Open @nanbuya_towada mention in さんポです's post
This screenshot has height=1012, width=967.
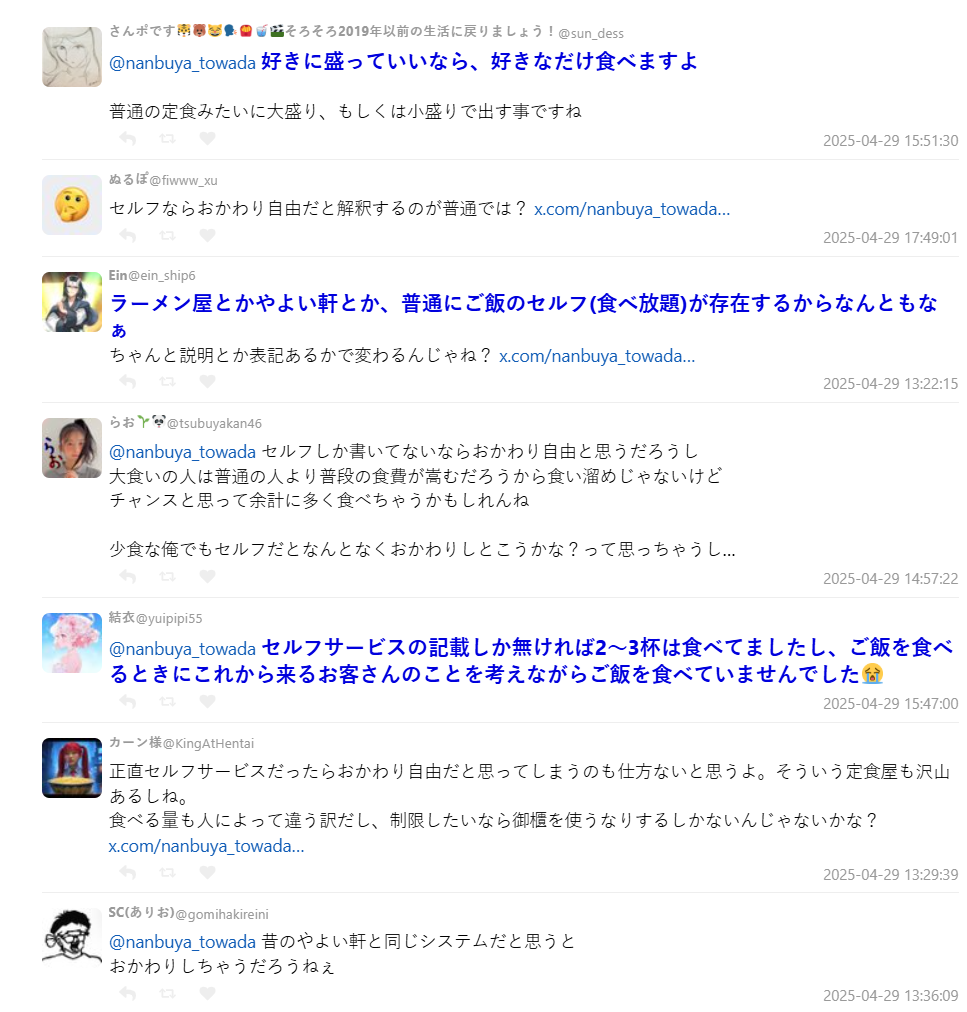[182, 62]
